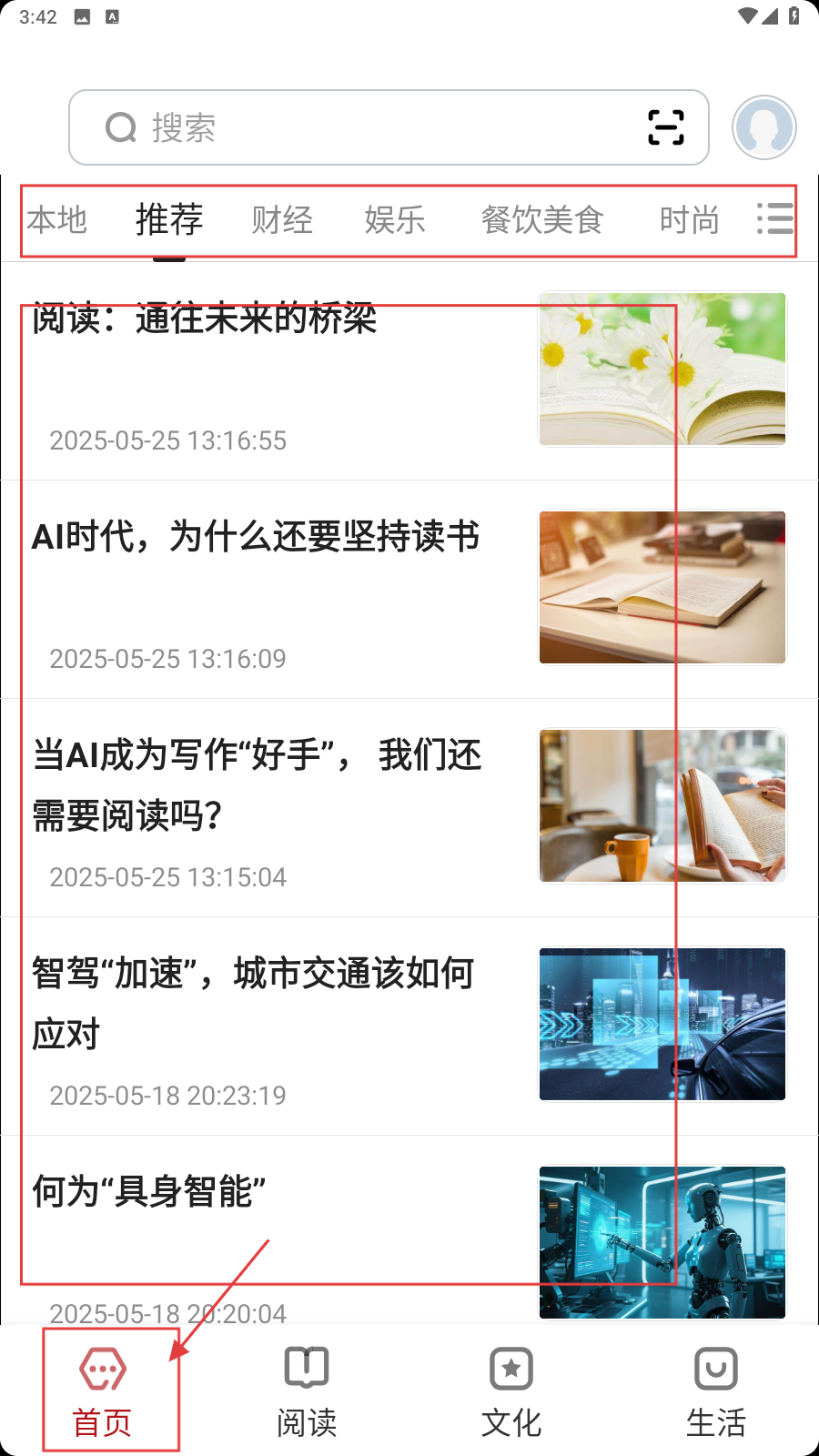Viewport: 819px width, 1456px height.
Task: Open the 生活 bottom tab
Action: point(716,1390)
